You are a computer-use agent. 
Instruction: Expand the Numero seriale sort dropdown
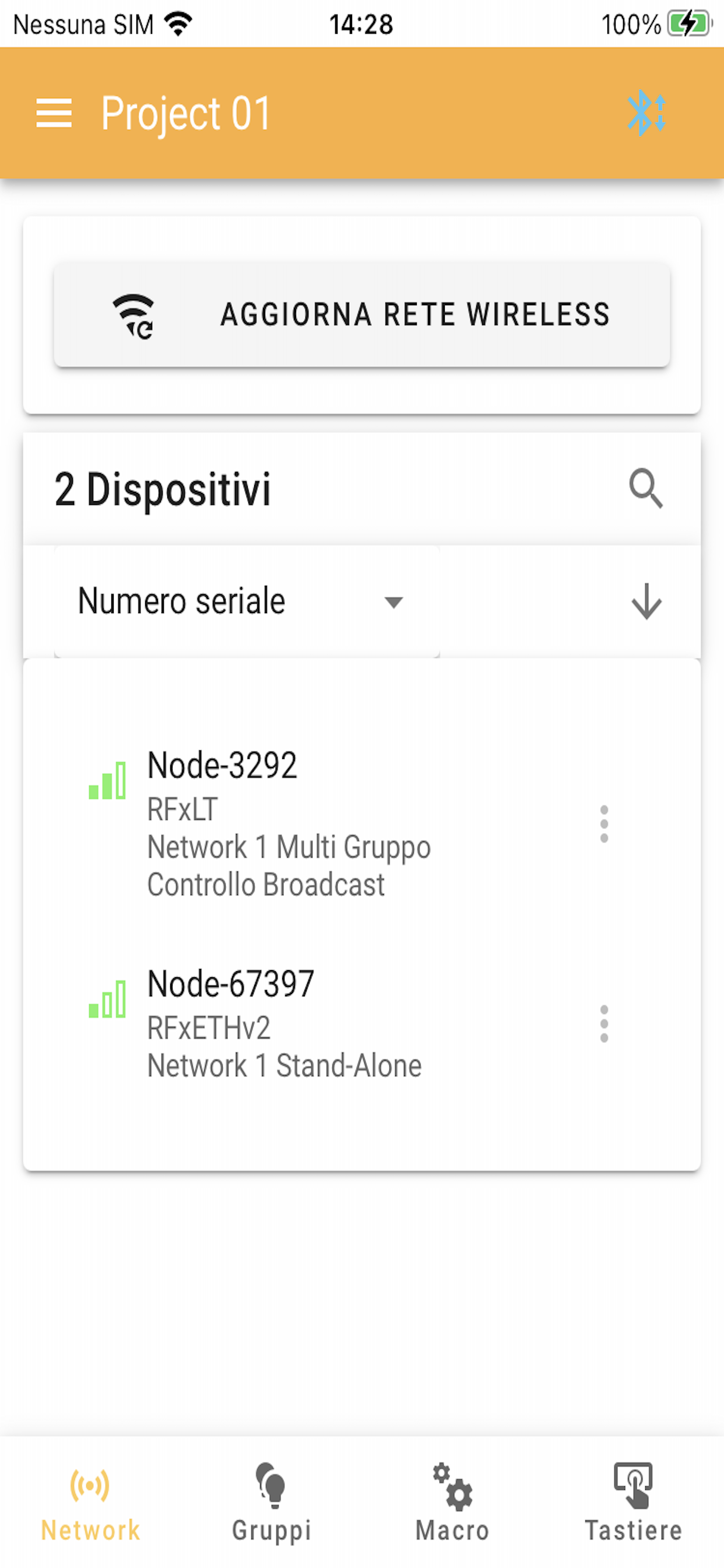tap(247, 601)
